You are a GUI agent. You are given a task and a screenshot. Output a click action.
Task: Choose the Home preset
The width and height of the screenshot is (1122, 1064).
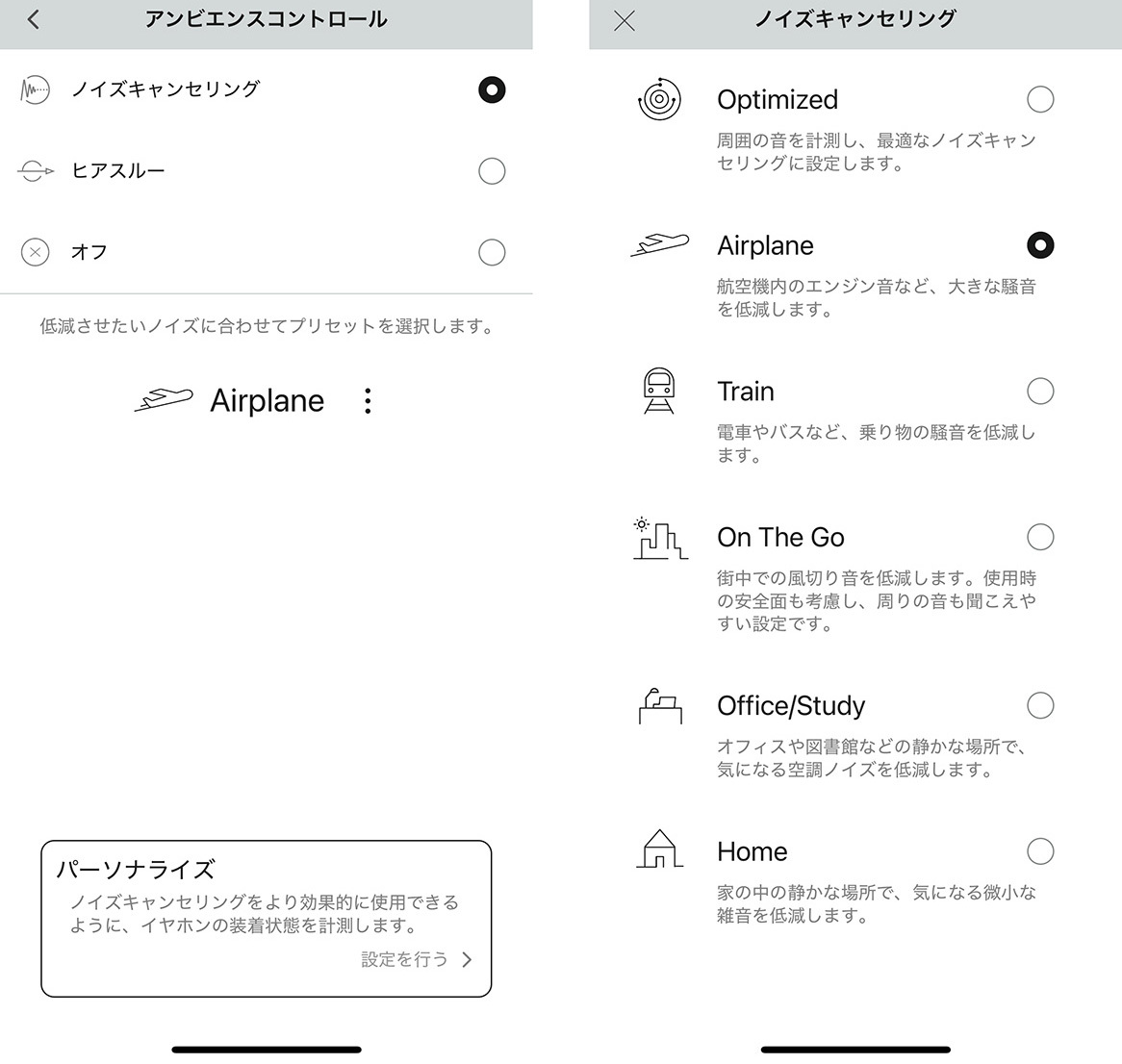(x=1039, y=851)
